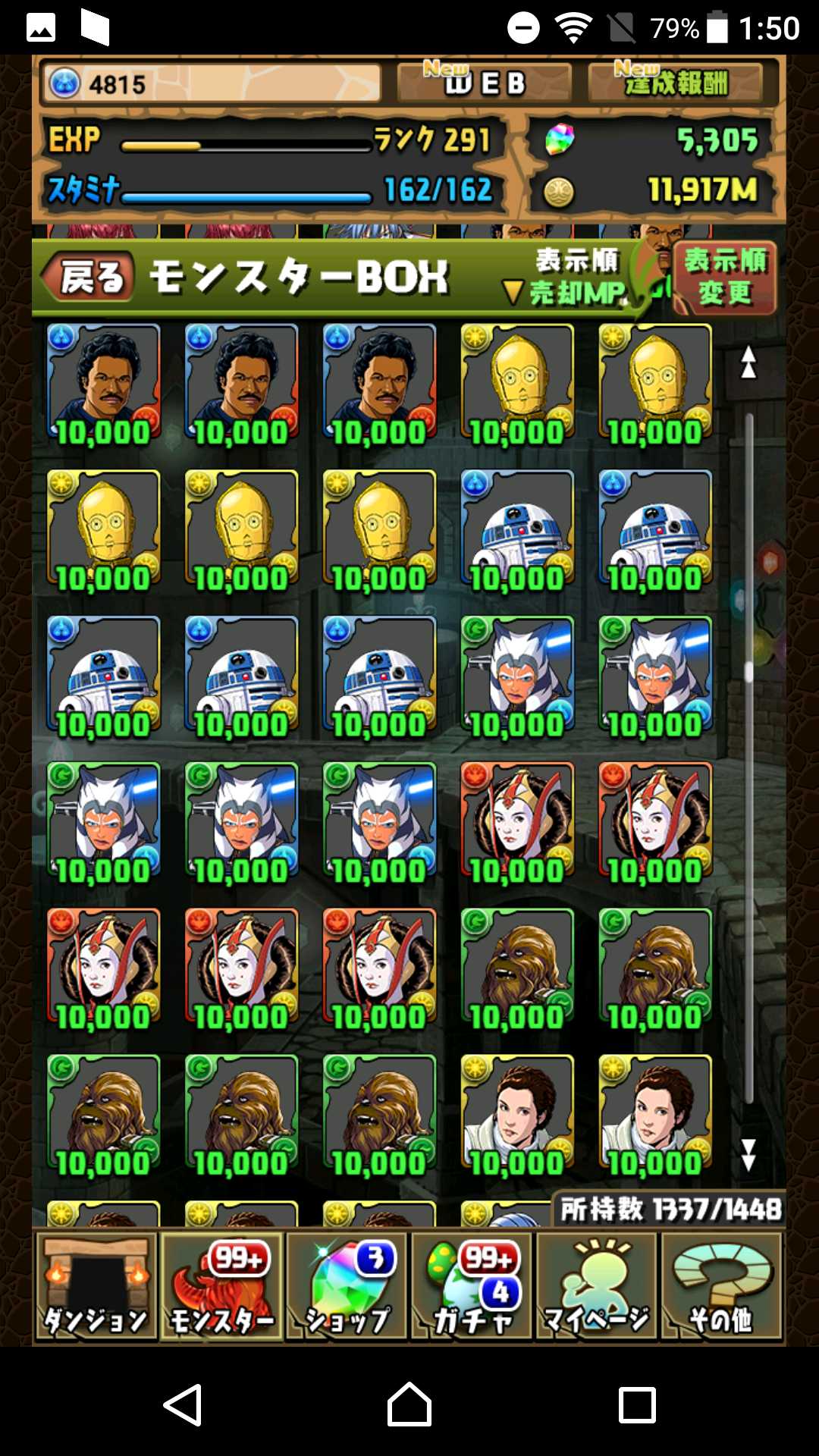Viewport: 819px width, 1456px height.
Task: Switch to the モンスター tab
Action: (221, 1286)
